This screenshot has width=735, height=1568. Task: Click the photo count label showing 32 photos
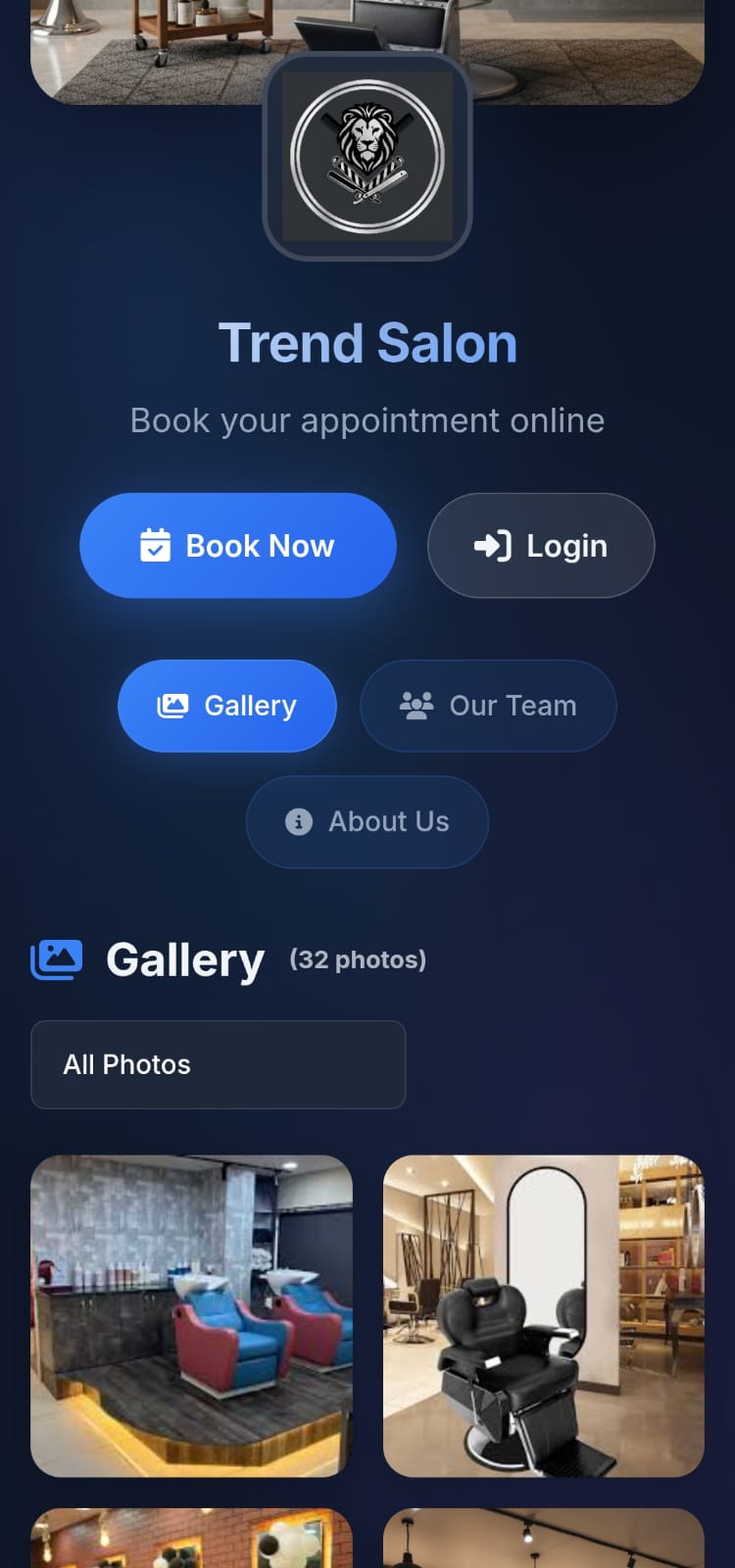tap(358, 959)
